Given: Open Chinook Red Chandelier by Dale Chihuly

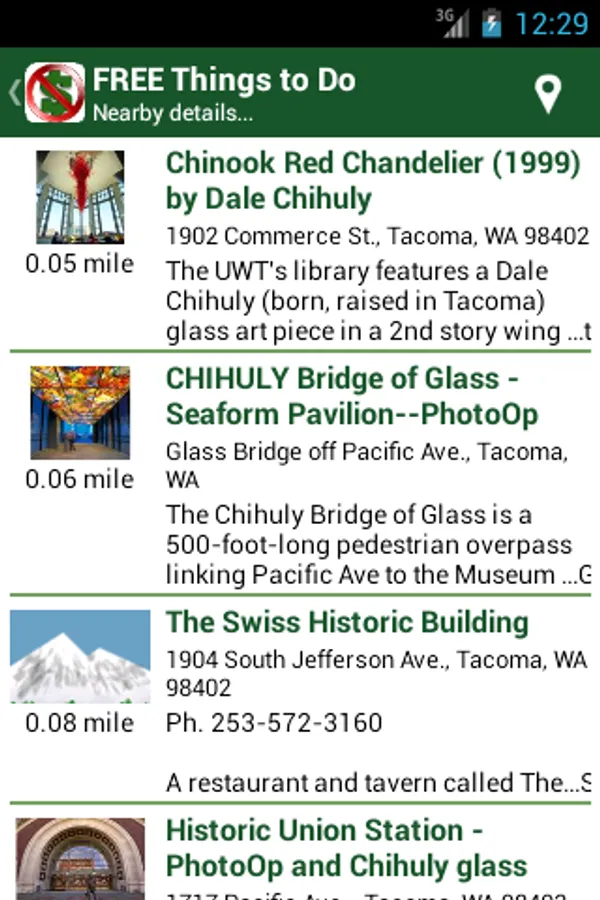Looking at the screenshot, I should 372,181.
